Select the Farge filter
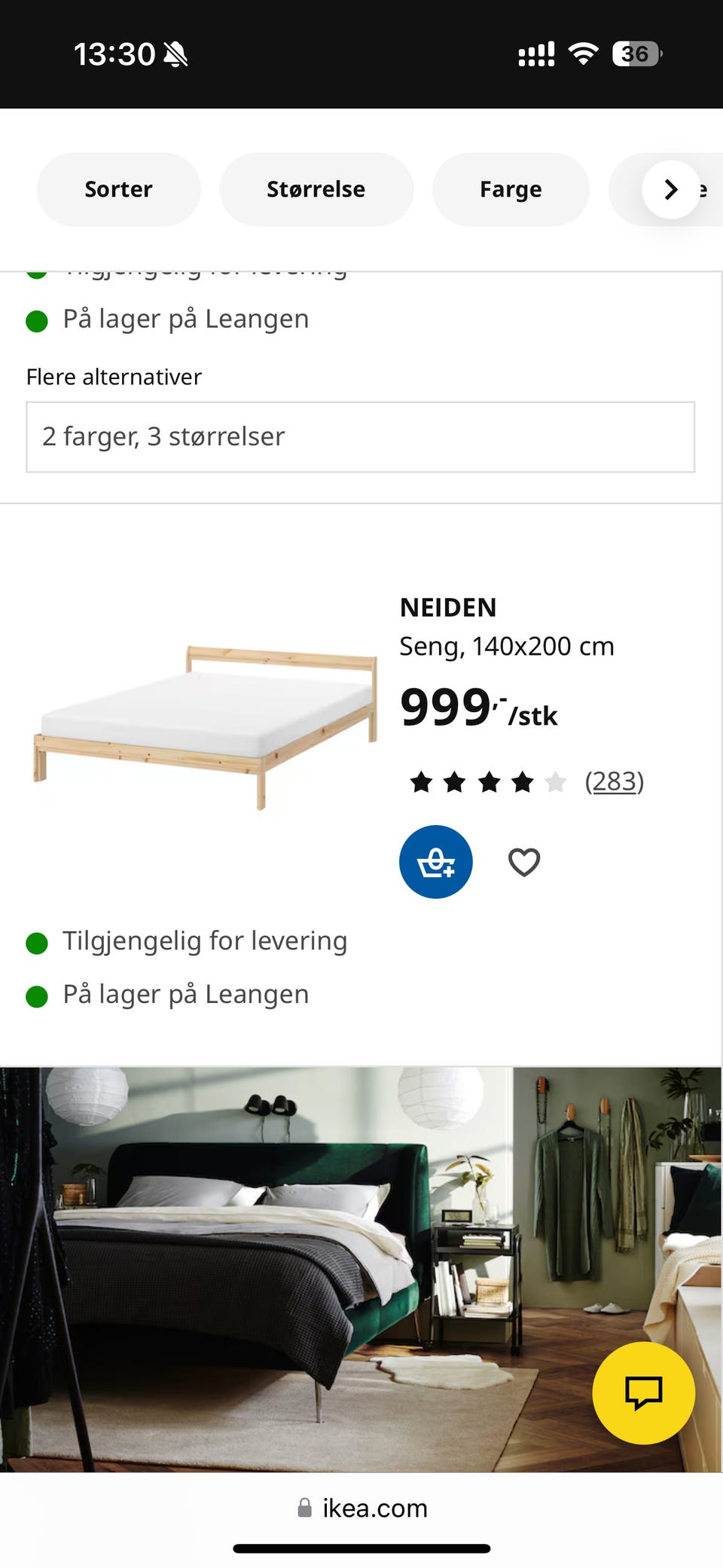 click(x=510, y=190)
